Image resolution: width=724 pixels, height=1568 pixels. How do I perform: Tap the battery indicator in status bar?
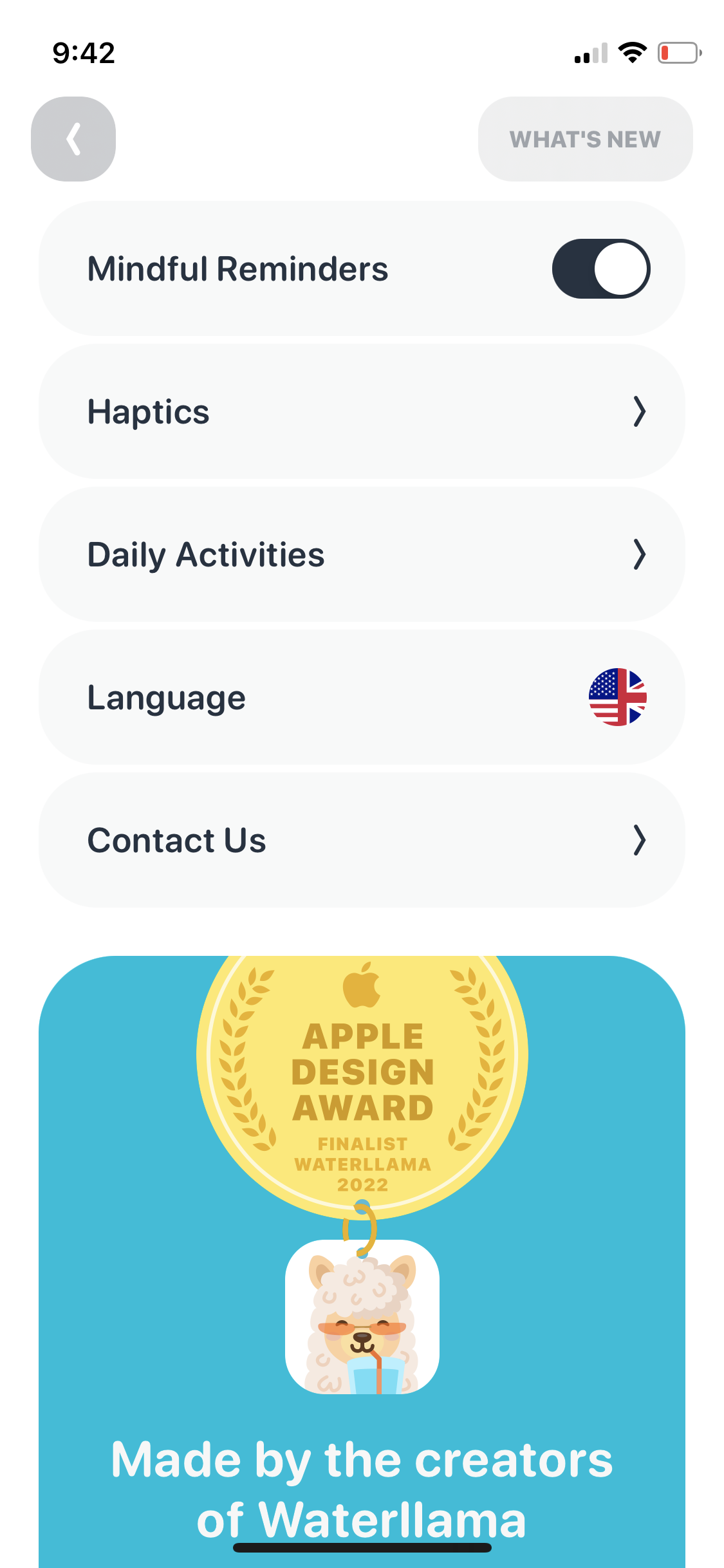(676, 53)
